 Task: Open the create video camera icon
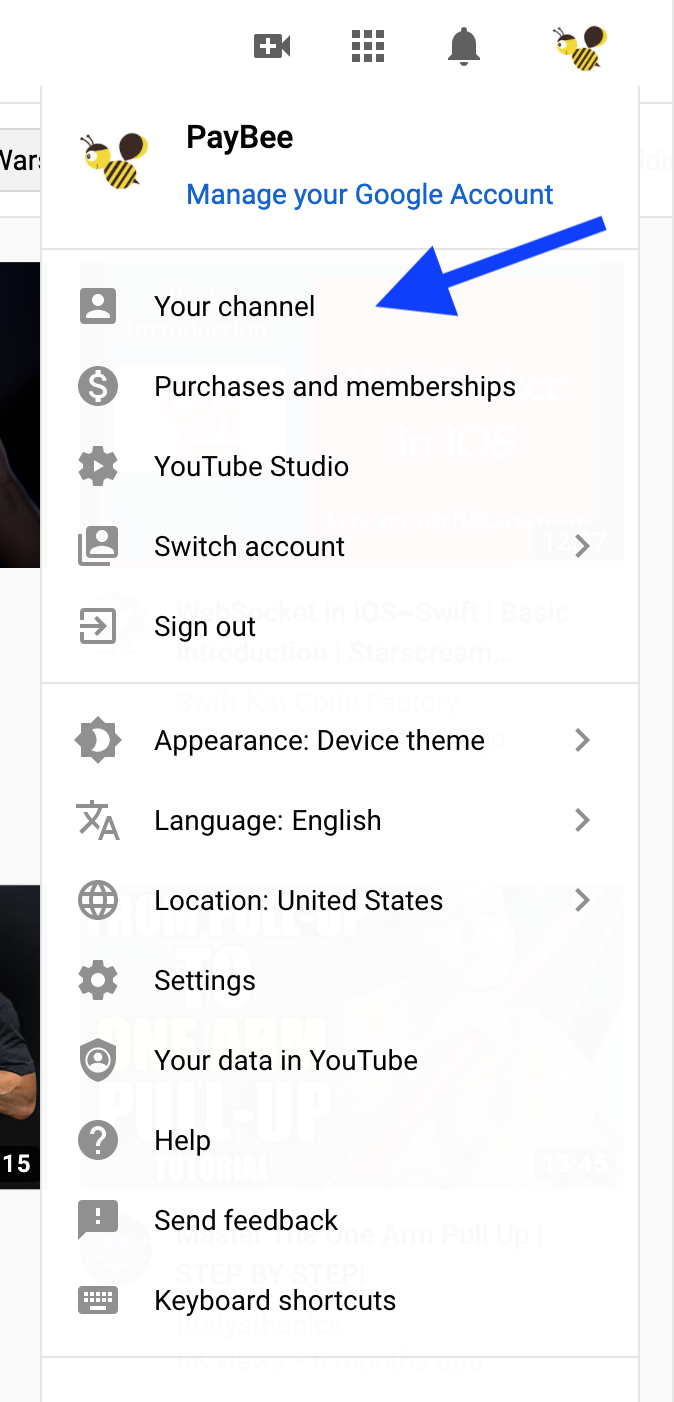272,46
